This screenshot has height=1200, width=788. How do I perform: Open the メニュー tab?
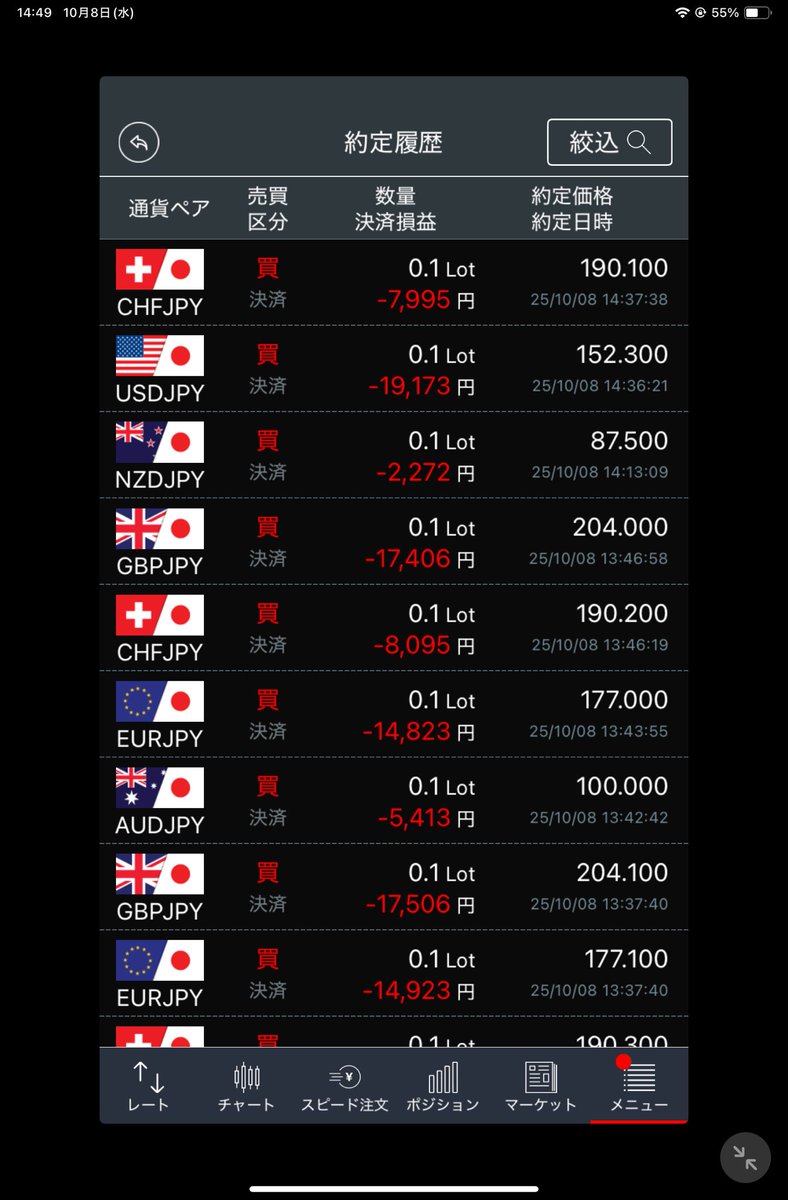[x=638, y=1086]
